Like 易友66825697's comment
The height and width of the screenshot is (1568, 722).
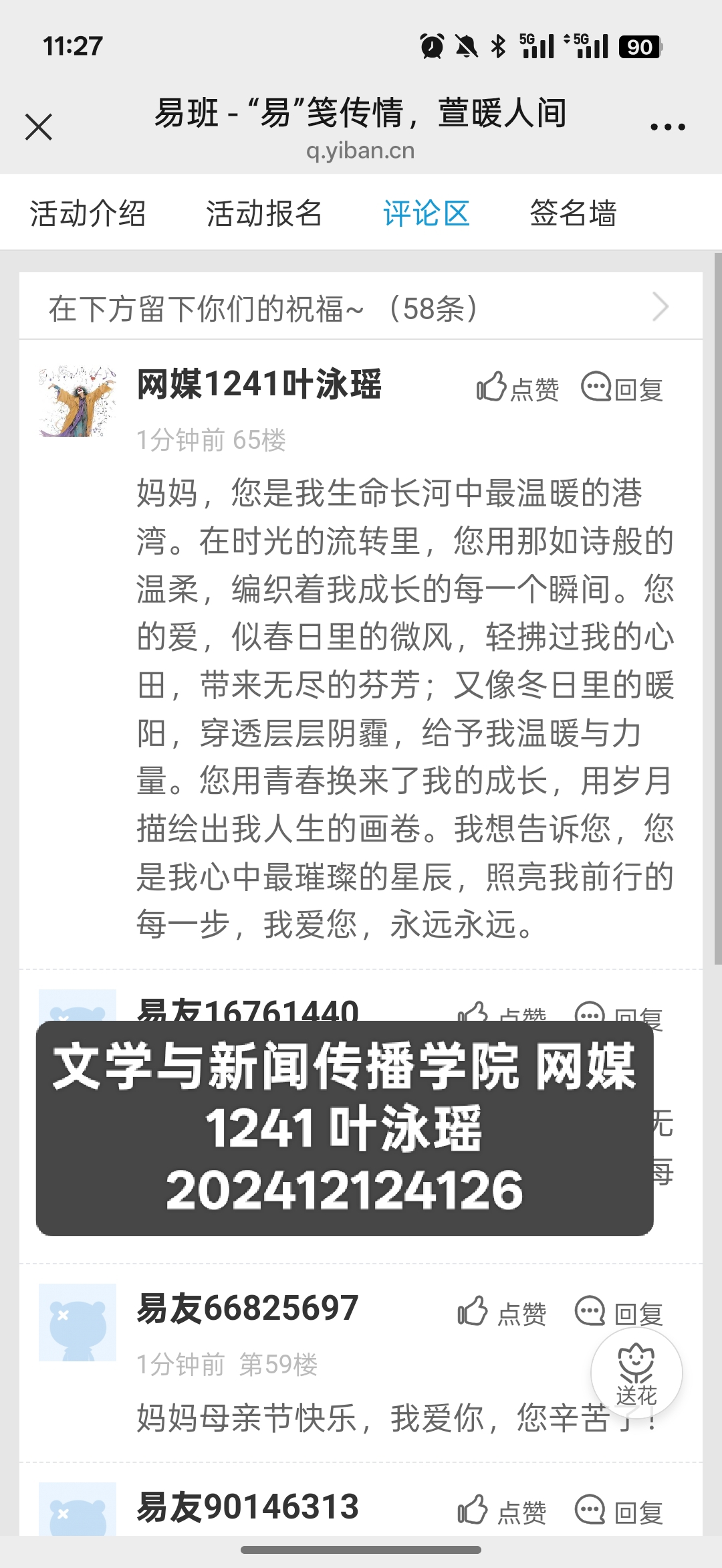coord(502,1312)
